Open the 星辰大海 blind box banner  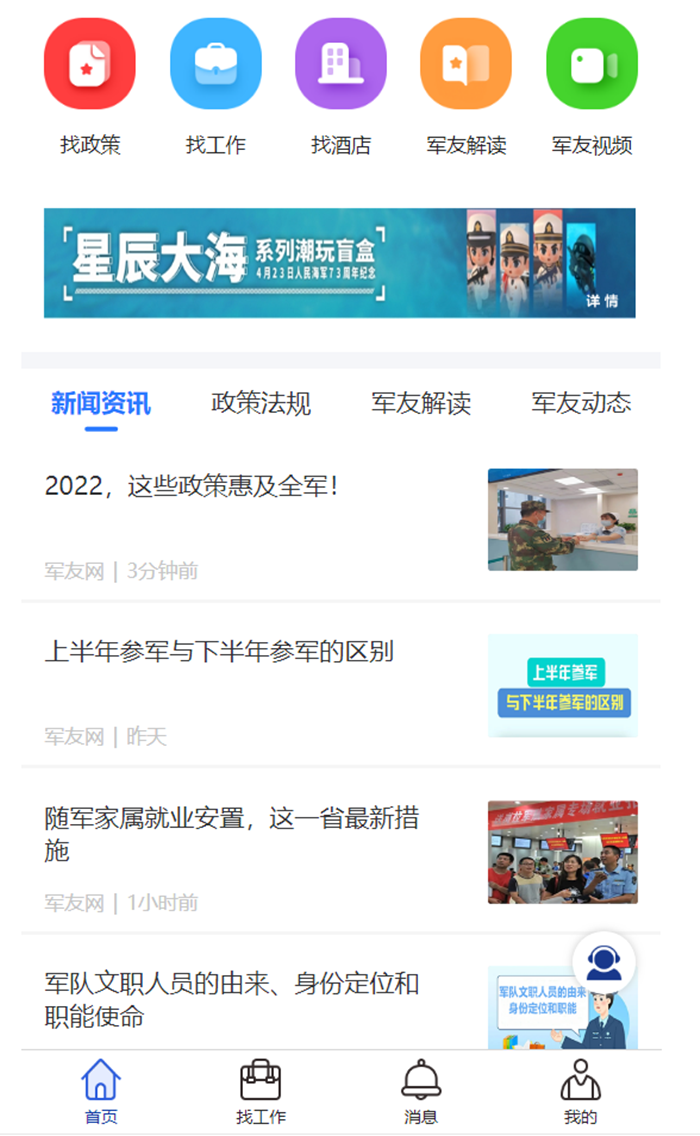pyautogui.click(x=339, y=263)
